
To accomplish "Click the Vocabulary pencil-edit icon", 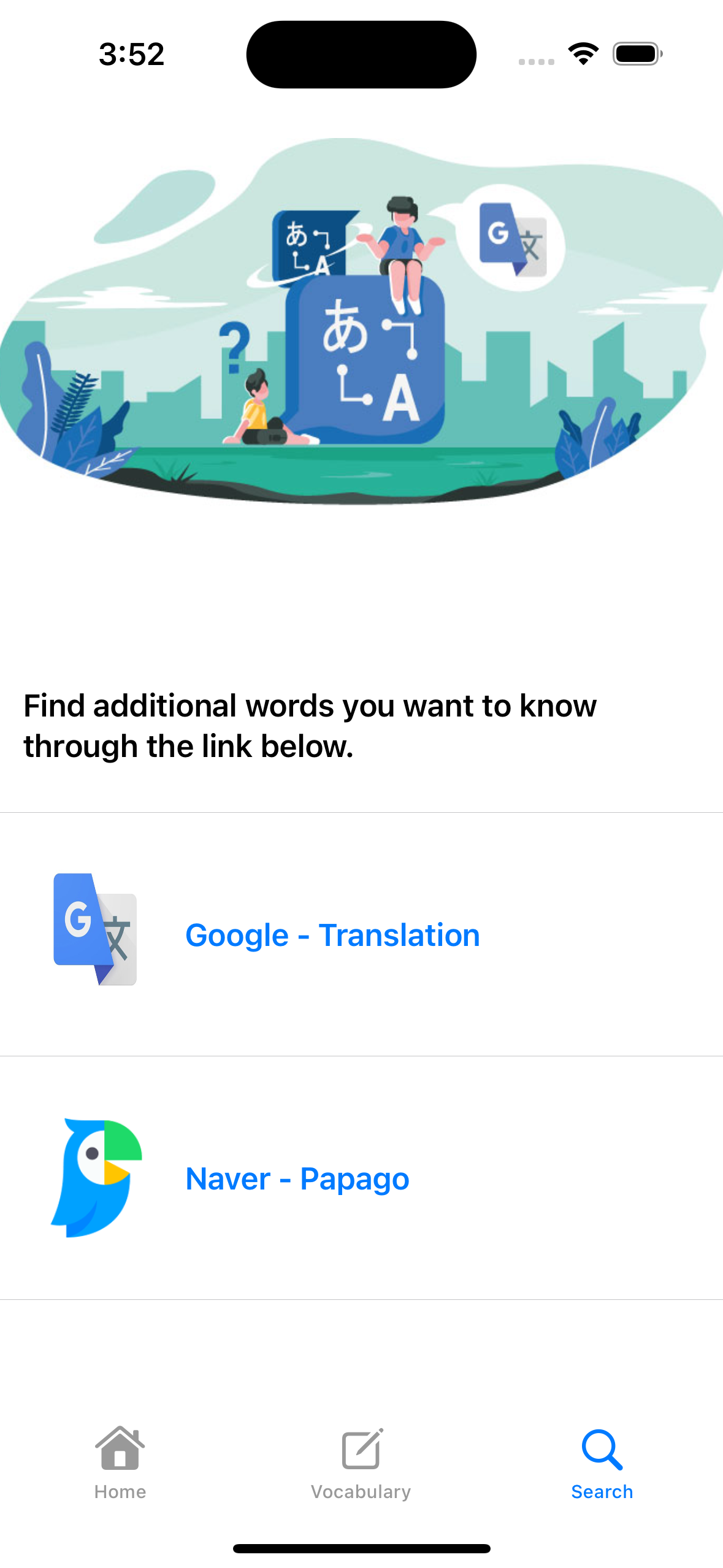I will coord(361,1448).
